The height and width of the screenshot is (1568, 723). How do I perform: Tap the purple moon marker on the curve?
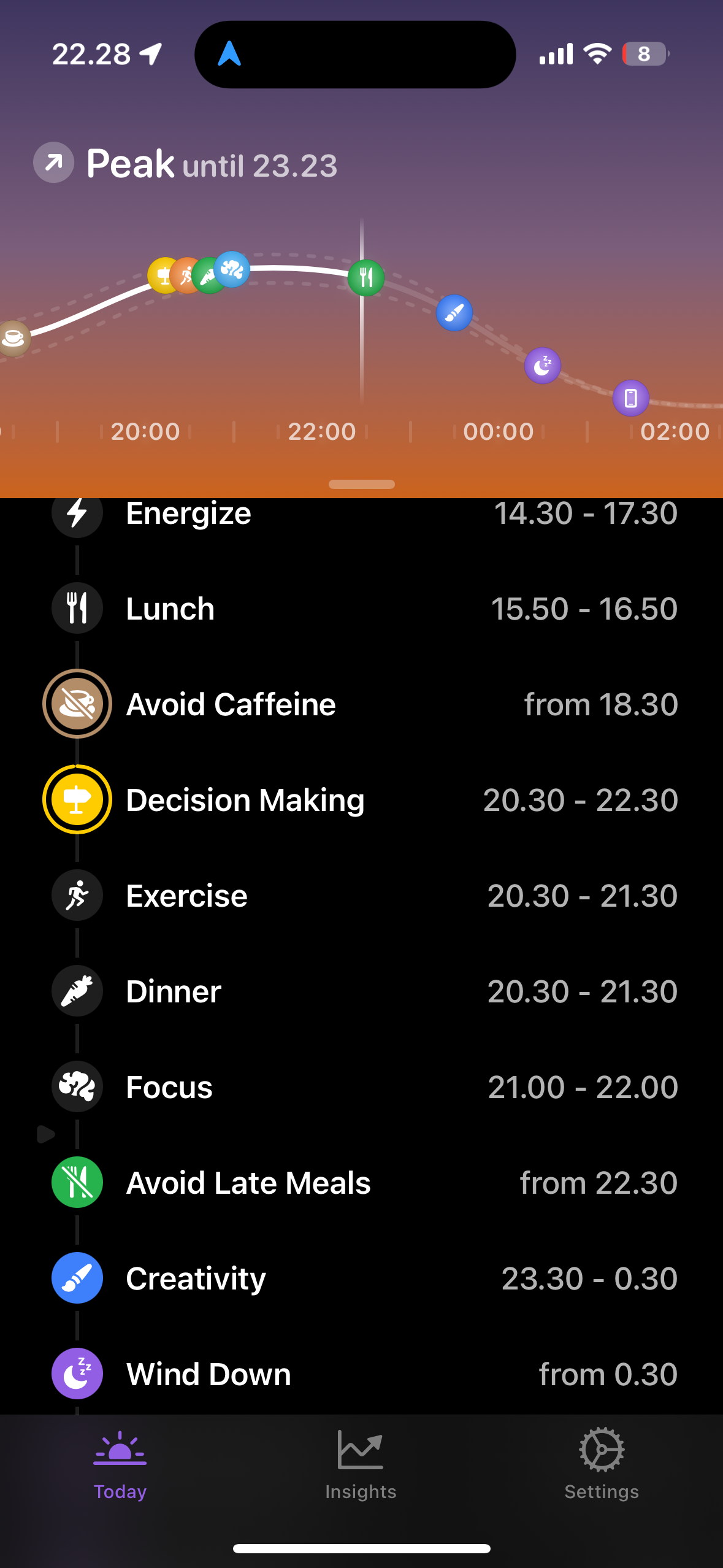[x=543, y=366]
